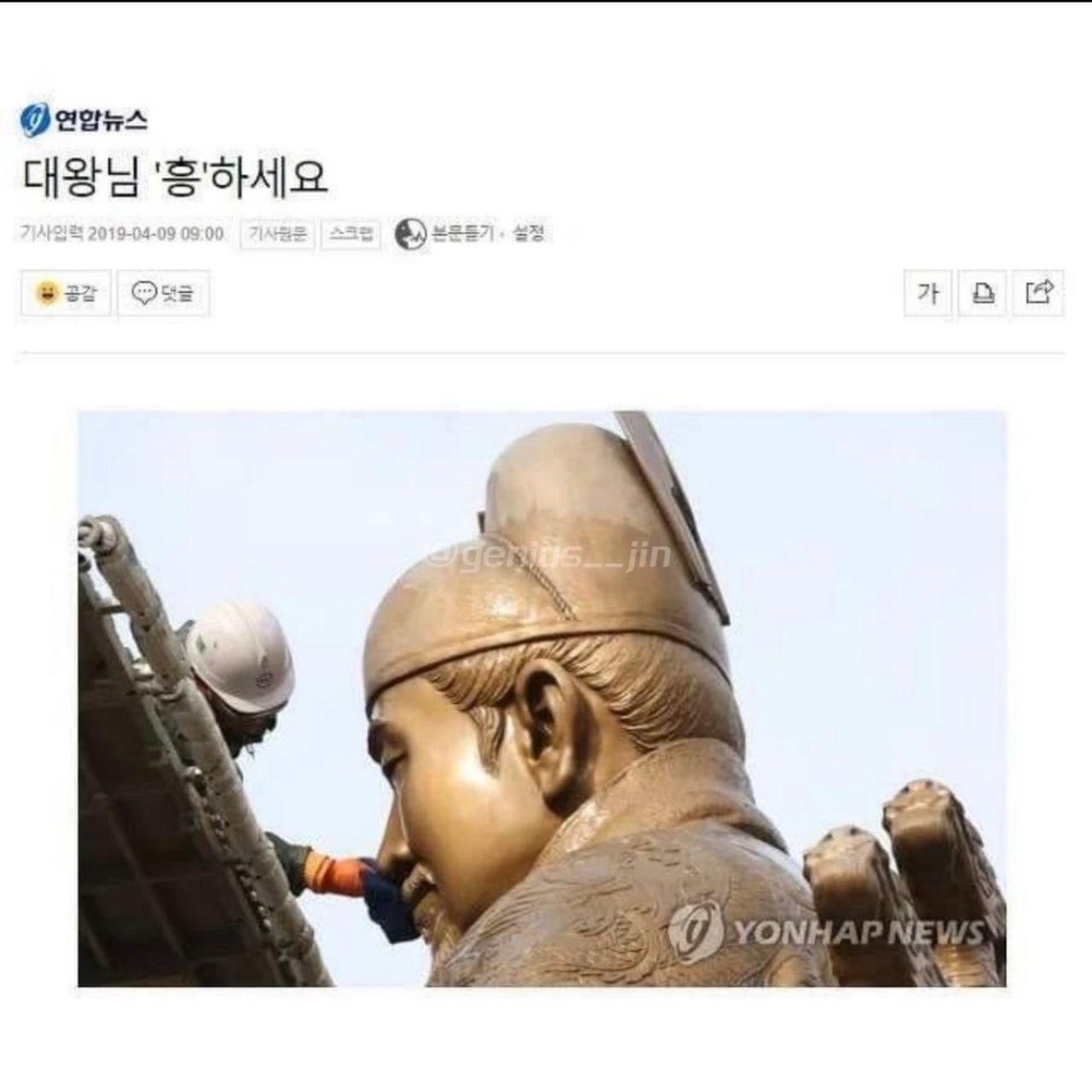The image size is (1092, 1092).
Task: Share this article
Action: point(1038,293)
